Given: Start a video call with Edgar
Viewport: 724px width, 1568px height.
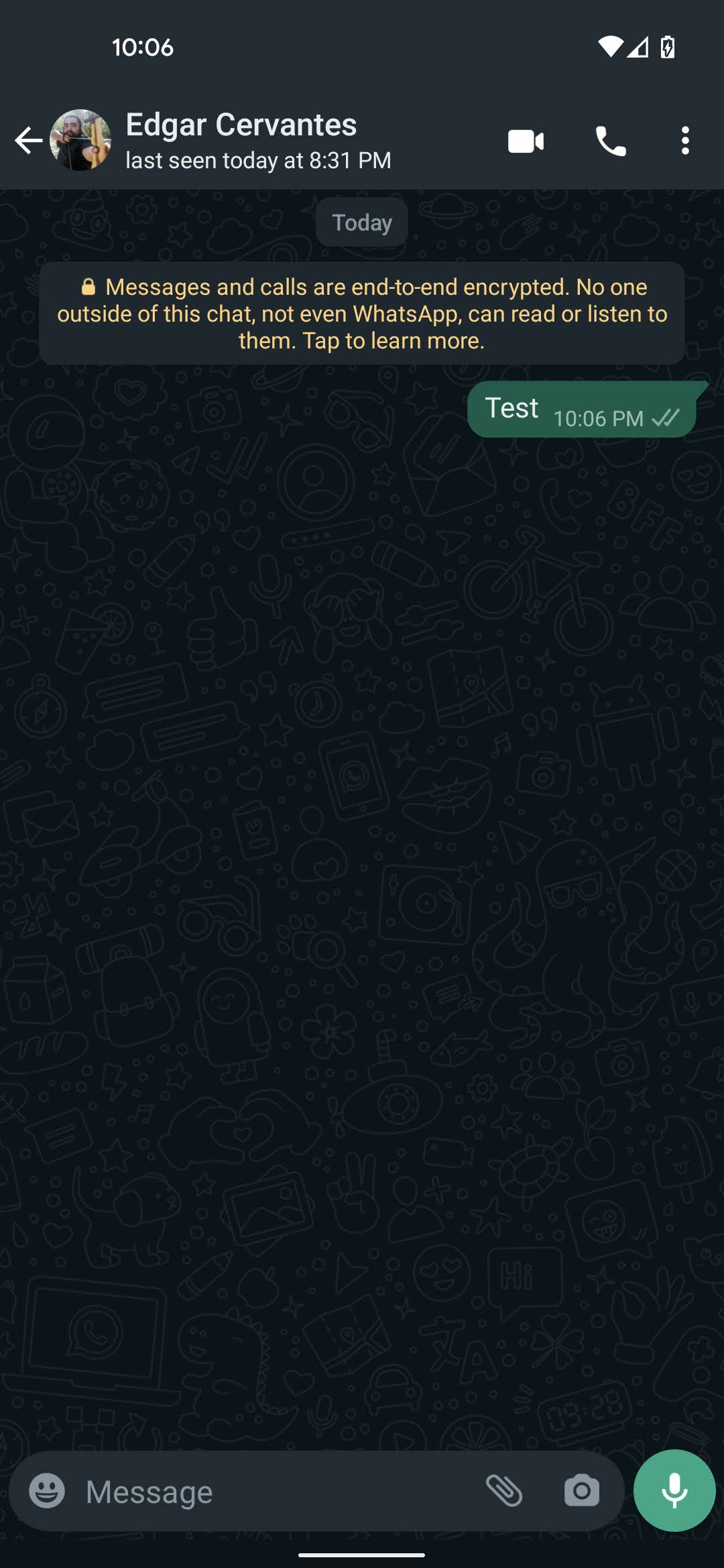Looking at the screenshot, I should (526, 141).
